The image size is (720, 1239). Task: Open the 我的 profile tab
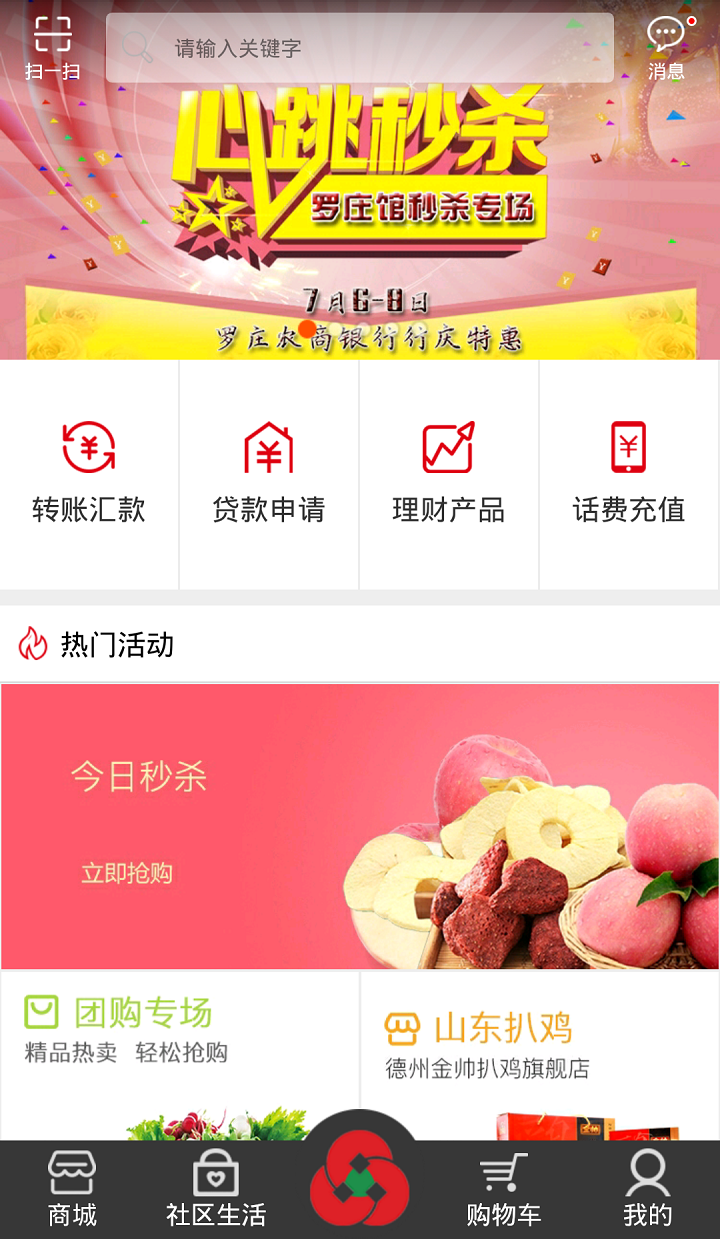pos(647,1190)
